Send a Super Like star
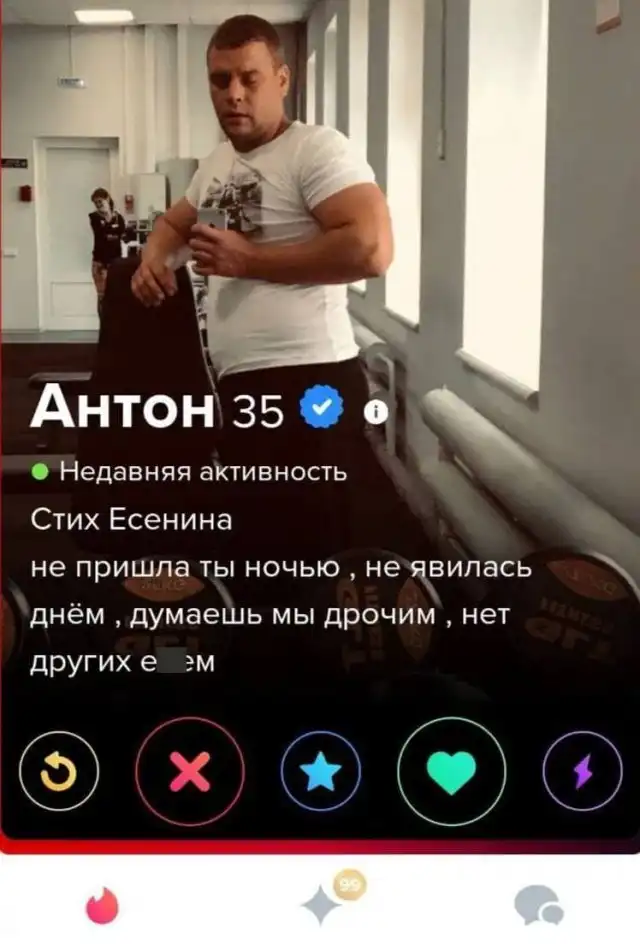Viewport: 640px width, 944px height. 321,773
